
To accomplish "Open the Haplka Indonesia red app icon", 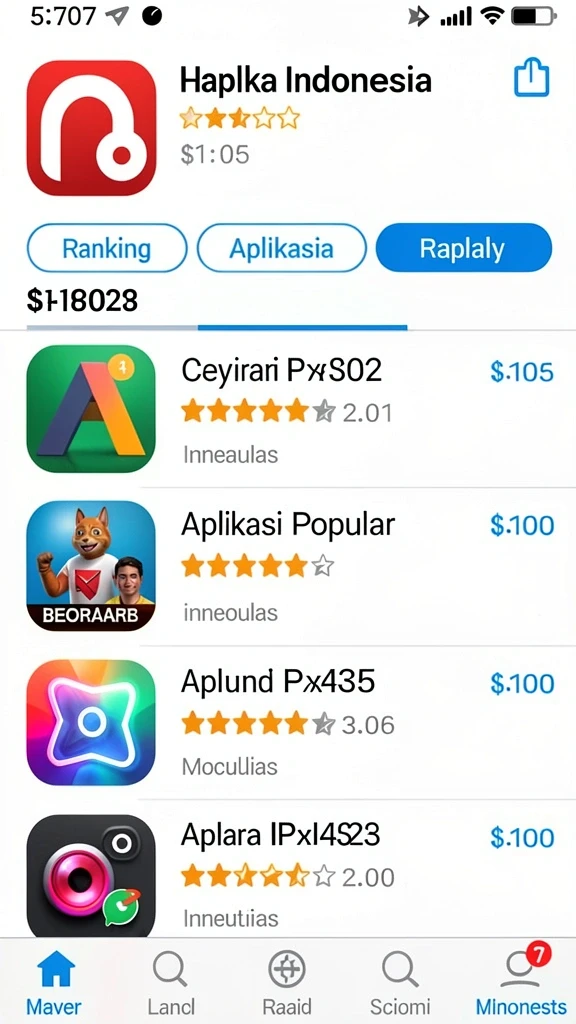I will tap(91, 128).
